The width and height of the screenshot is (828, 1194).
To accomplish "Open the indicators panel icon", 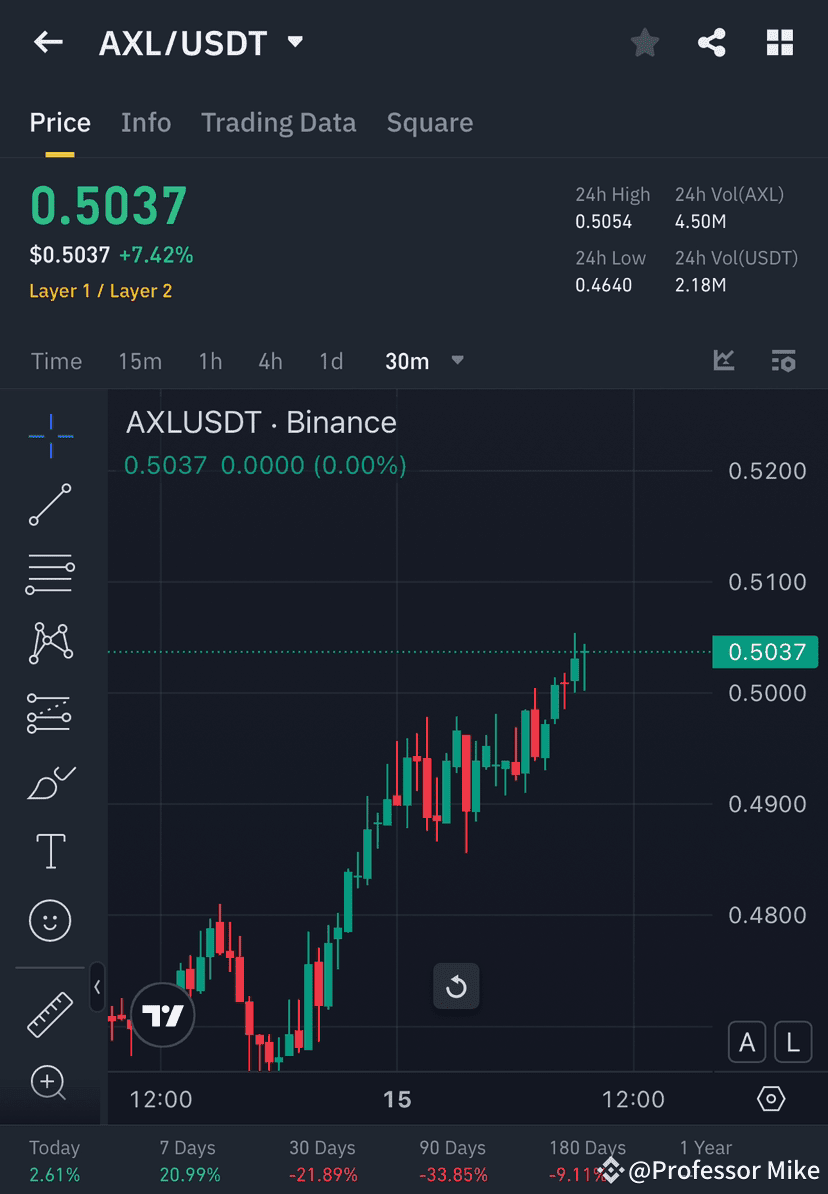I will (723, 361).
